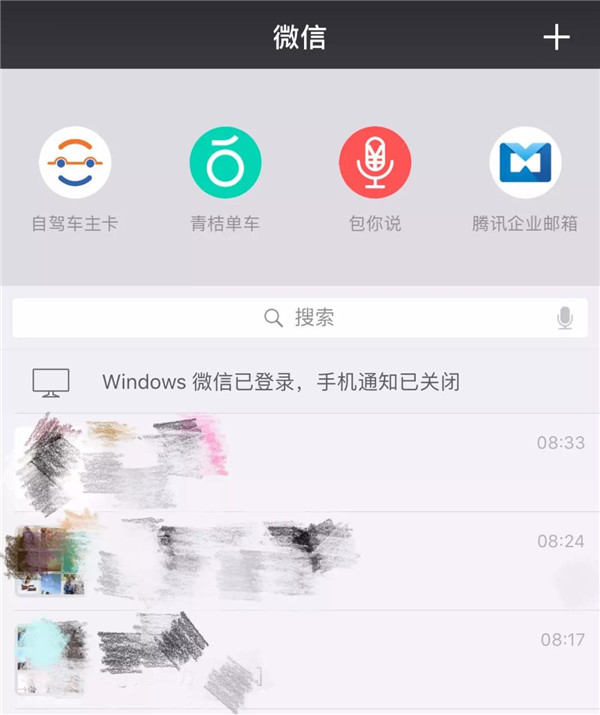Viewport: 600px width, 715px height.
Task: Tap the 搜索 search box
Action: (299, 318)
